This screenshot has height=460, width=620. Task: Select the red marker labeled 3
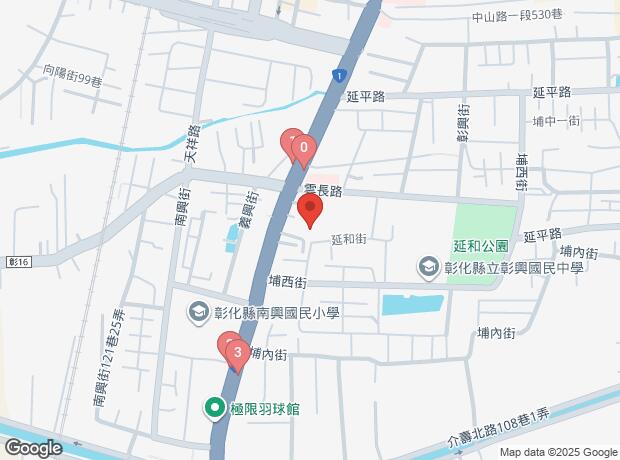[x=237, y=353]
